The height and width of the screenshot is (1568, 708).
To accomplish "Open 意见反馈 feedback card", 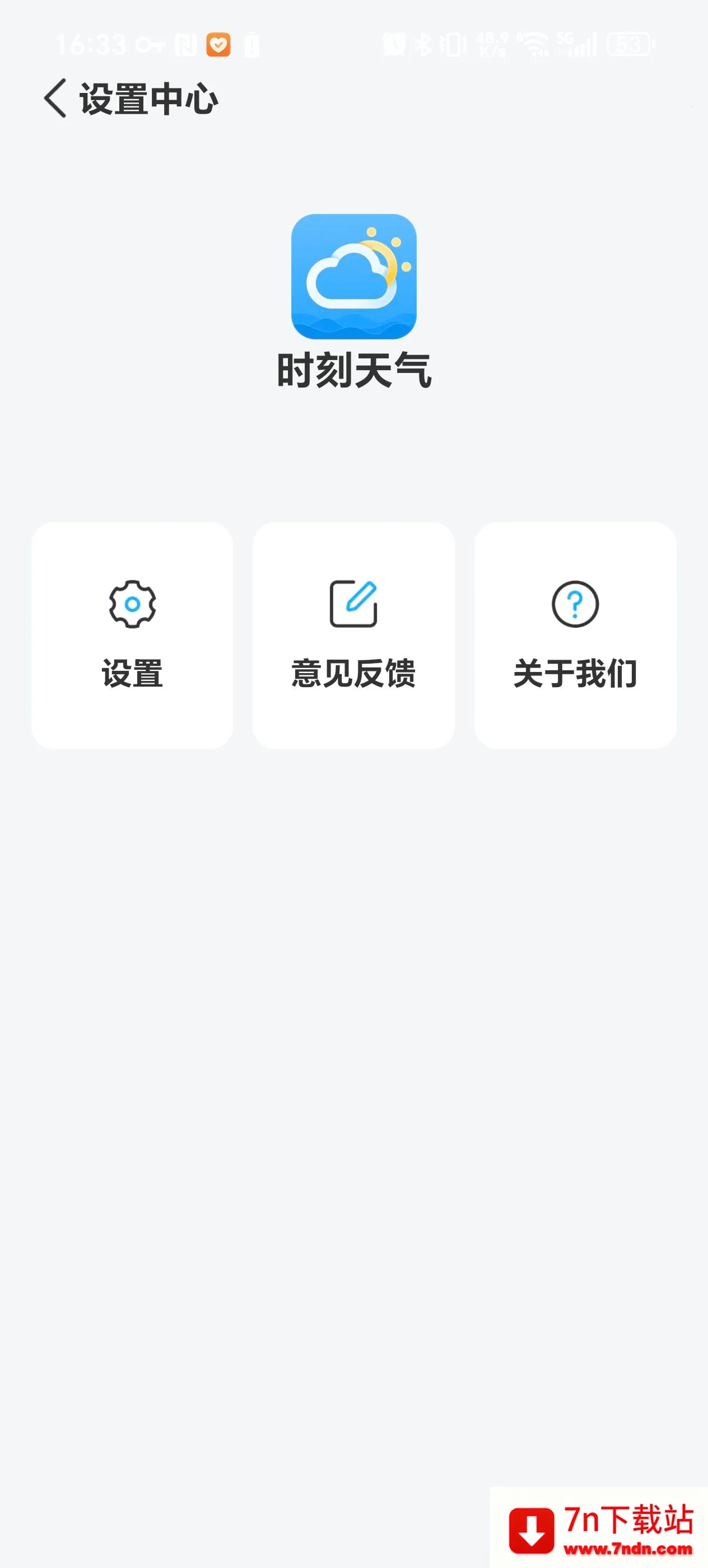I will 353,635.
